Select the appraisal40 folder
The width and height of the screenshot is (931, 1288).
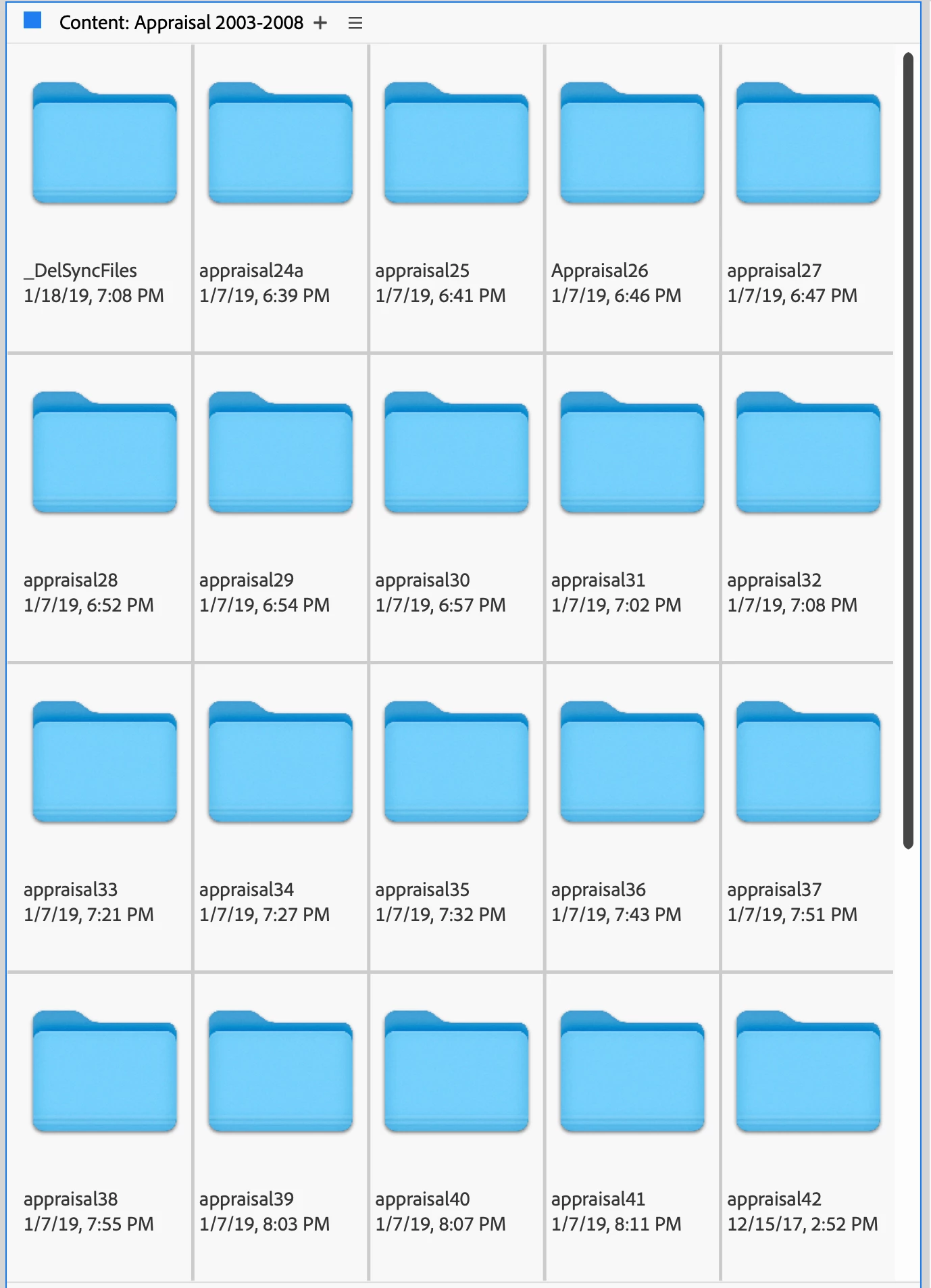pos(456,1072)
